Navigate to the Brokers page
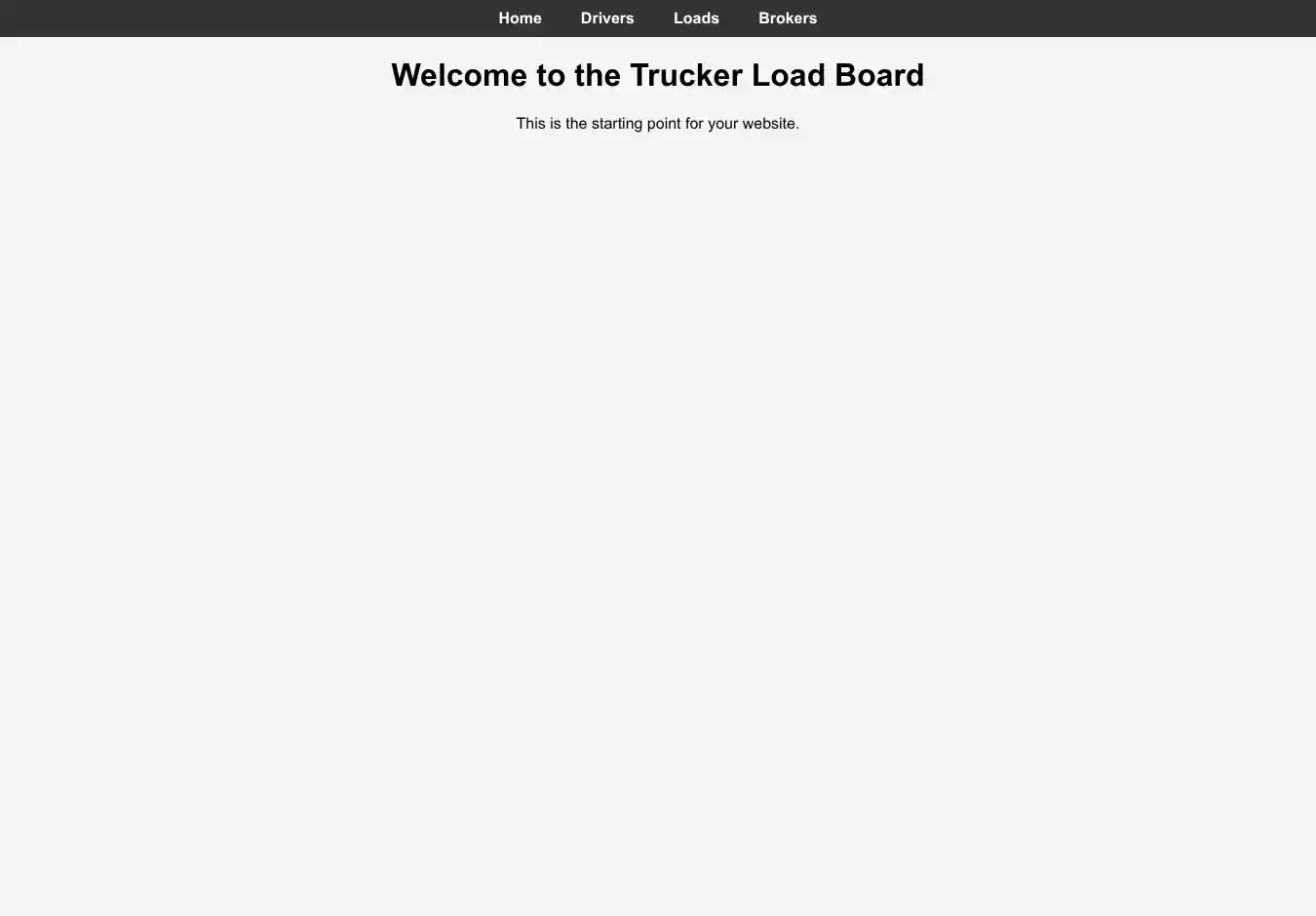The image size is (1316, 916). pyautogui.click(x=788, y=19)
